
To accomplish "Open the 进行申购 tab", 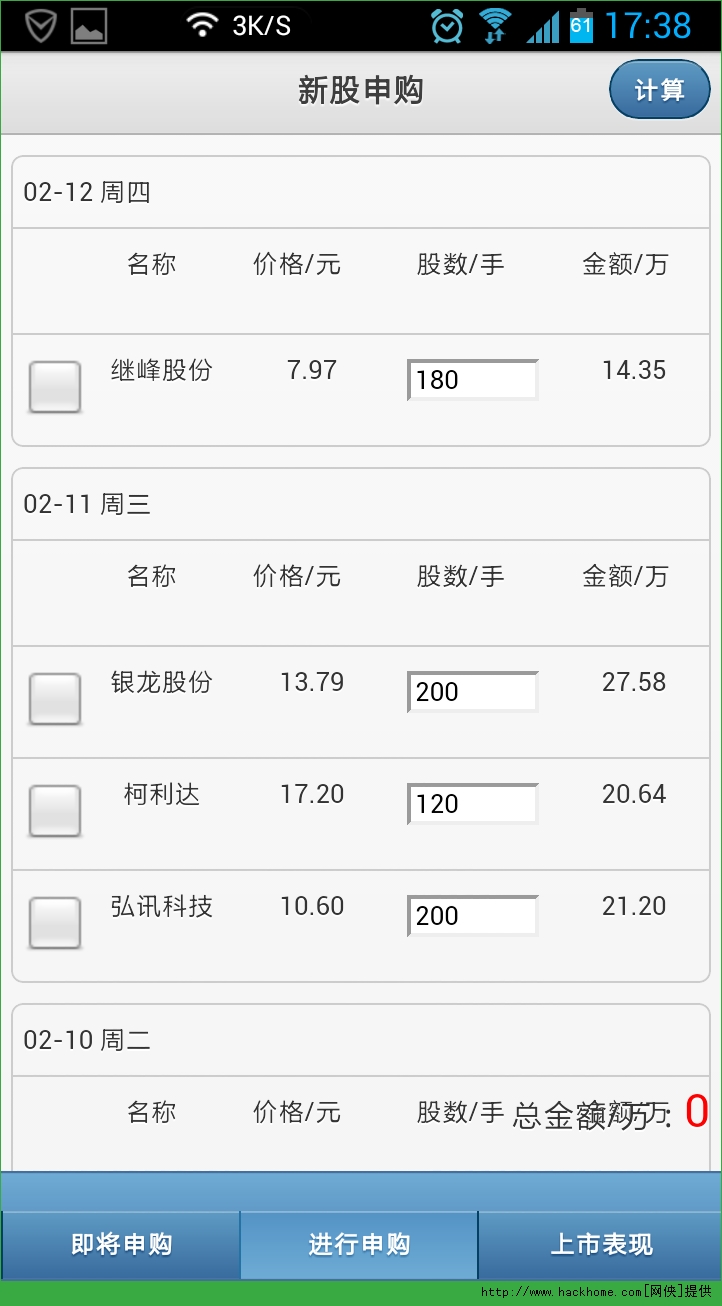I will [x=359, y=1244].
